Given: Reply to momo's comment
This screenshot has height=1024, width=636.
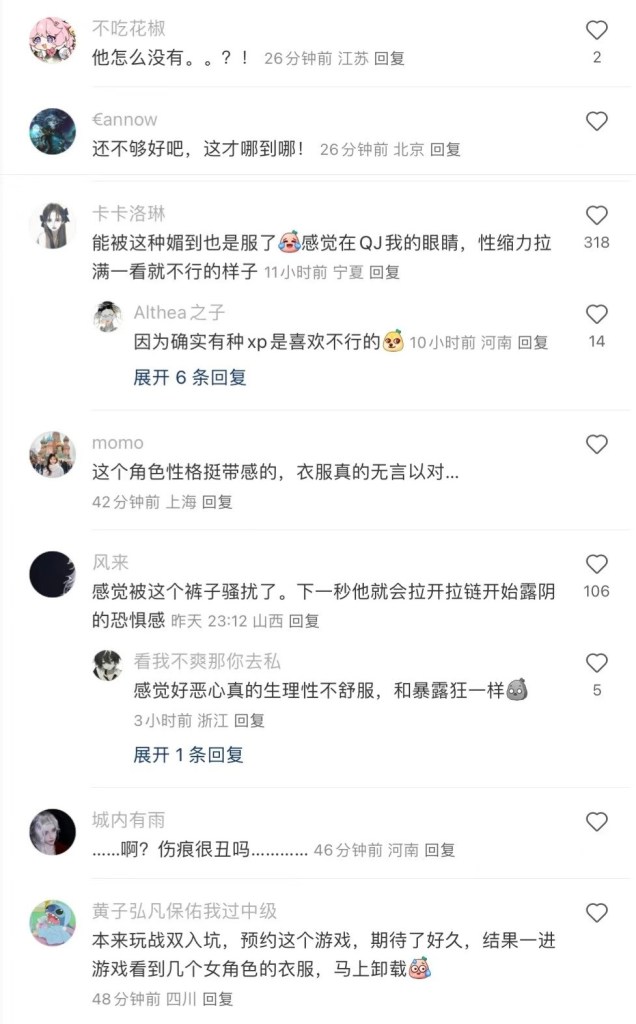Looking at the screenshot, I should pos(217,502).
